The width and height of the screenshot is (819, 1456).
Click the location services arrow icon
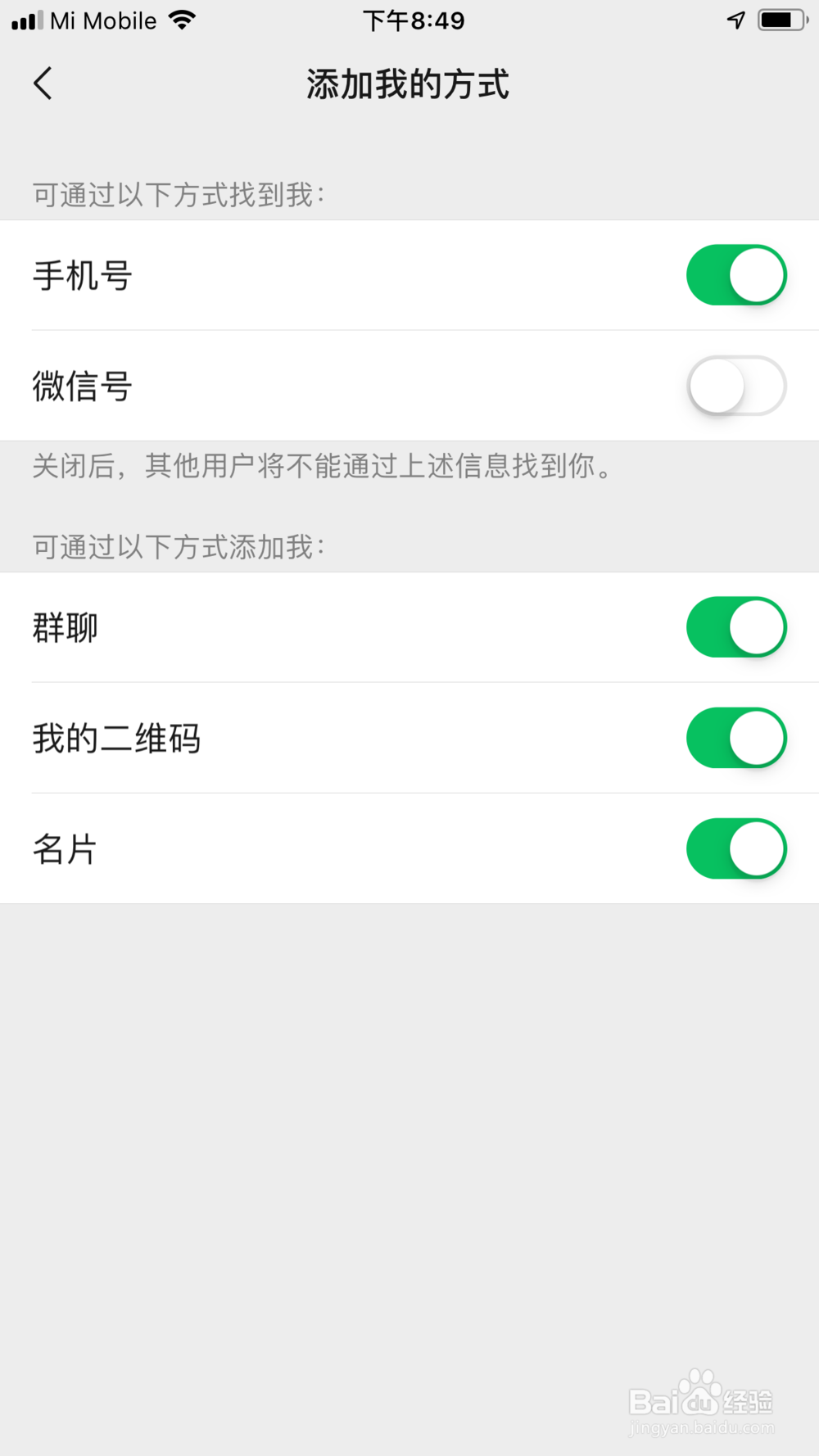pos(735,20)
